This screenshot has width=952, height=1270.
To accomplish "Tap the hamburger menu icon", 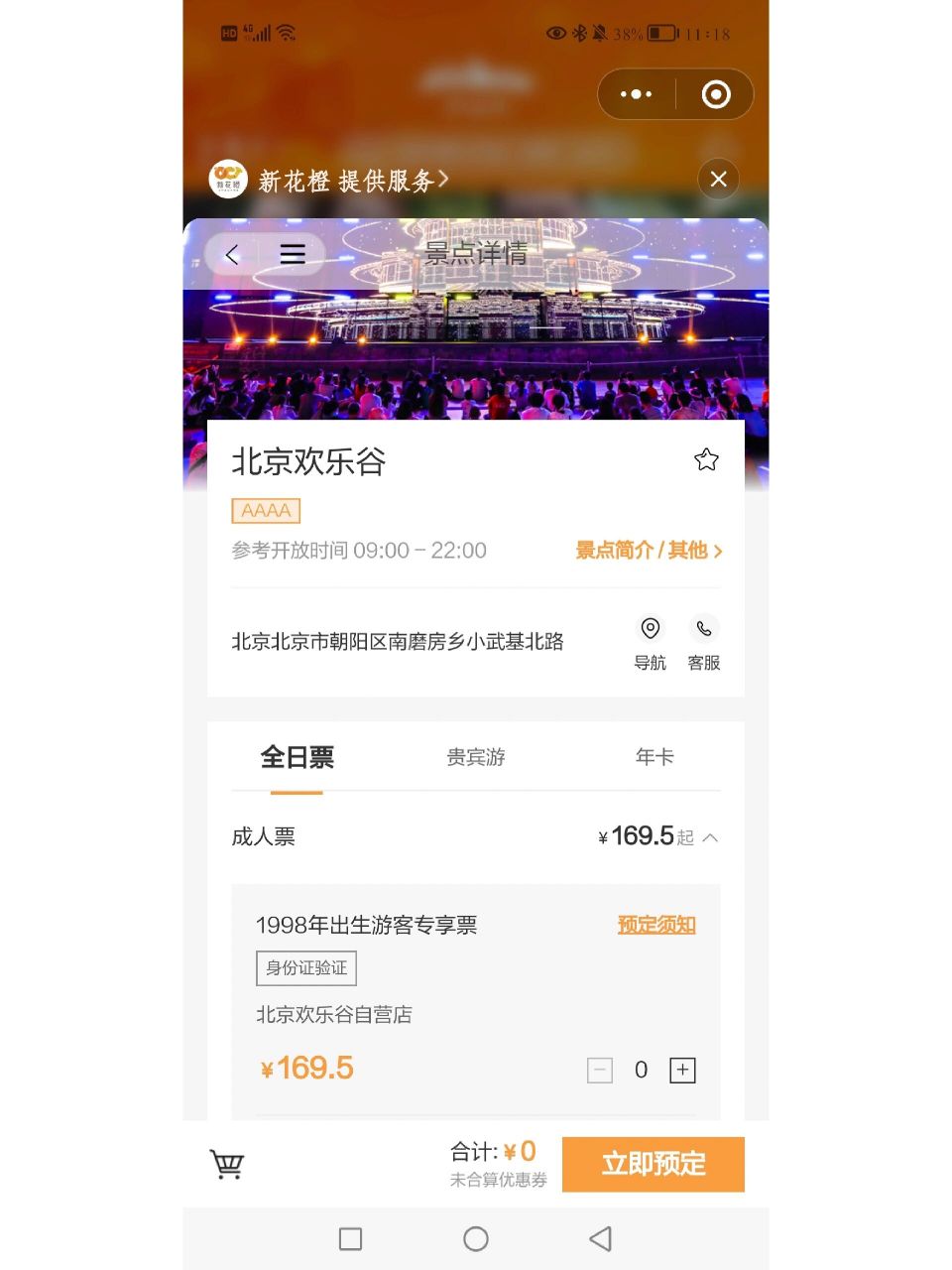I will (293, 254).
